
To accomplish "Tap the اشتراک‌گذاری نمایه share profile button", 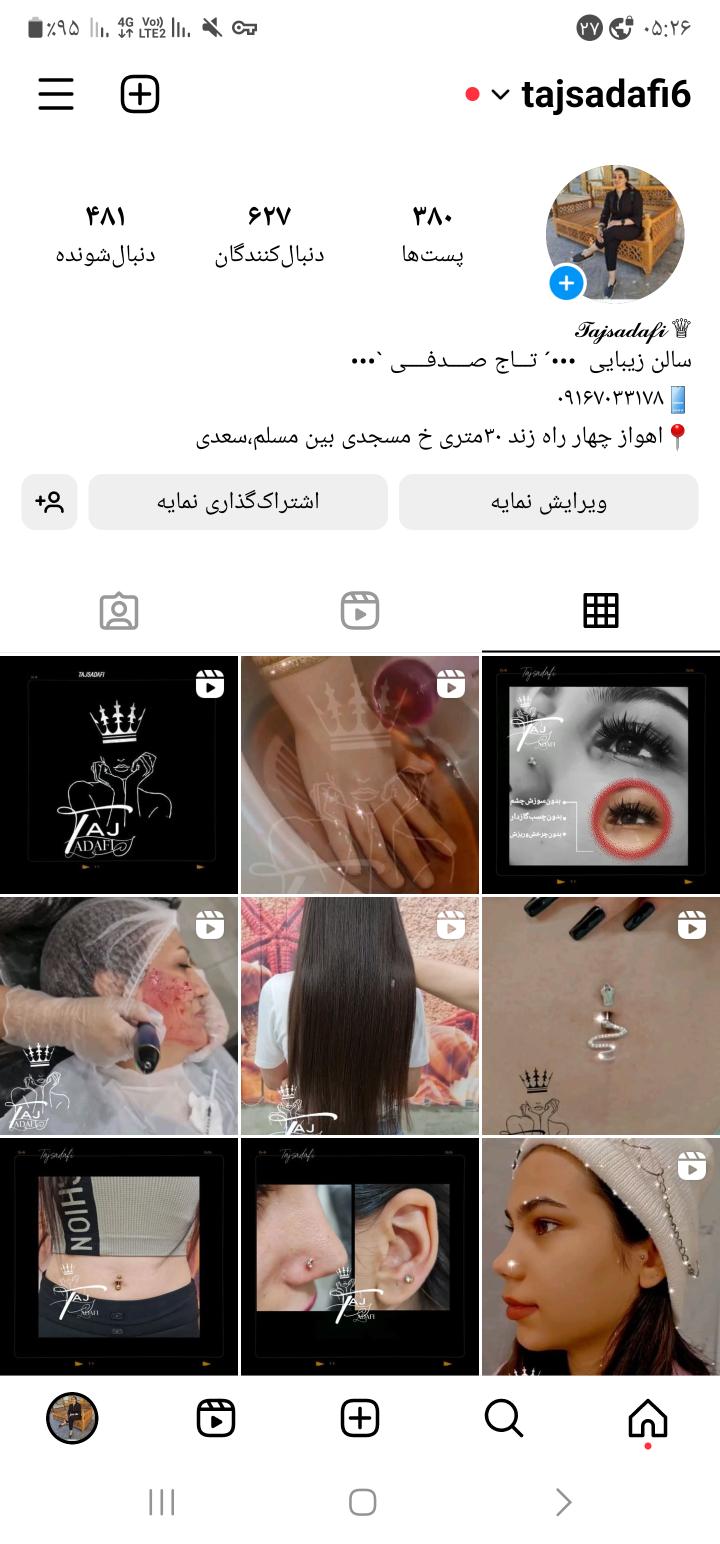I will point(238,502).
